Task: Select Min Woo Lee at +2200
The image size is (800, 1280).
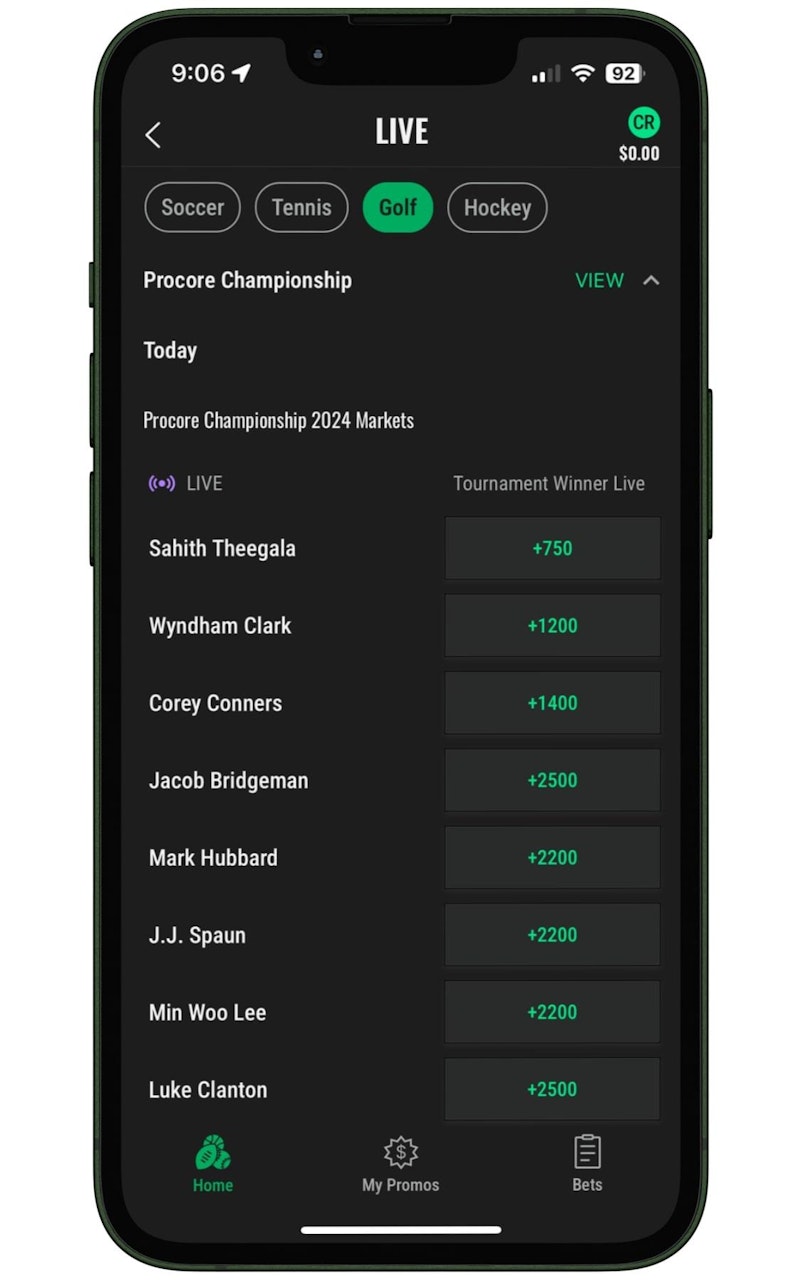Action: point(552,1012)
